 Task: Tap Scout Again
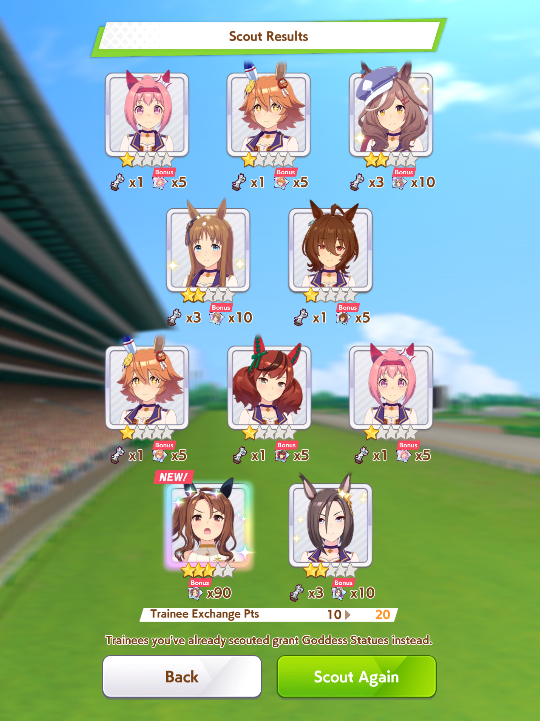pyautogui.click(x=356, y=676)
